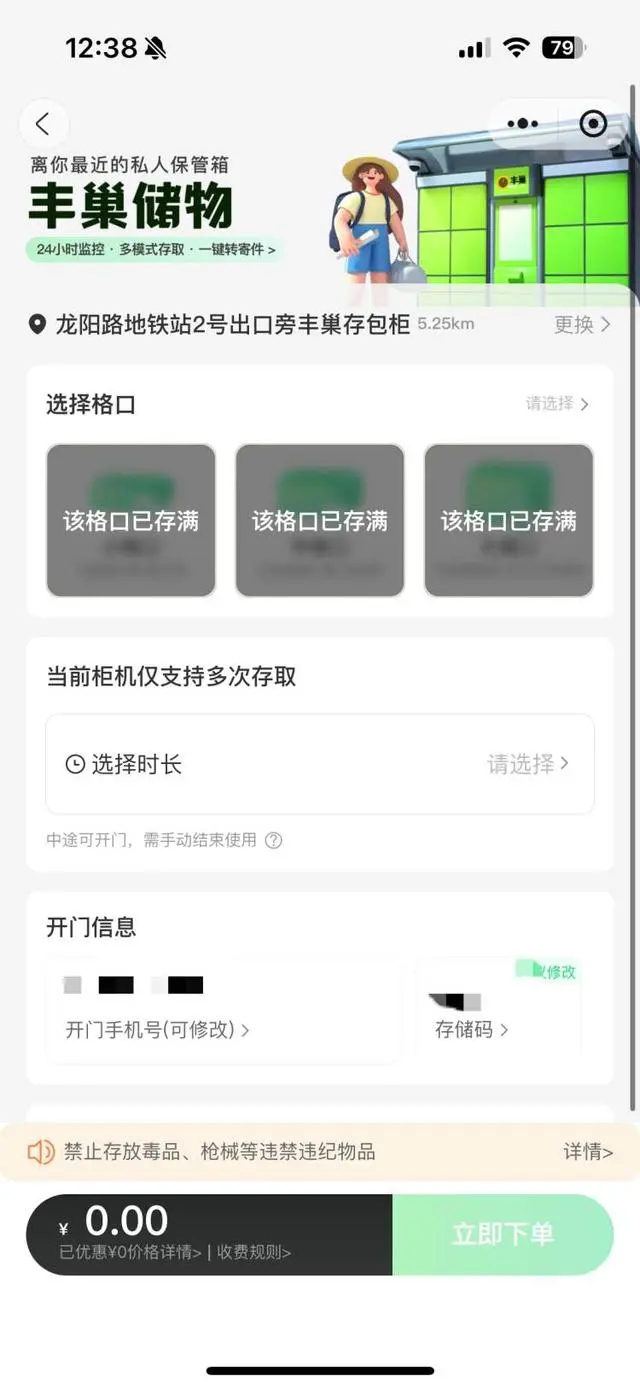The image size is (640, 1388).
Task: Close the mini program via target icon
Action: (x=593, y=124)
